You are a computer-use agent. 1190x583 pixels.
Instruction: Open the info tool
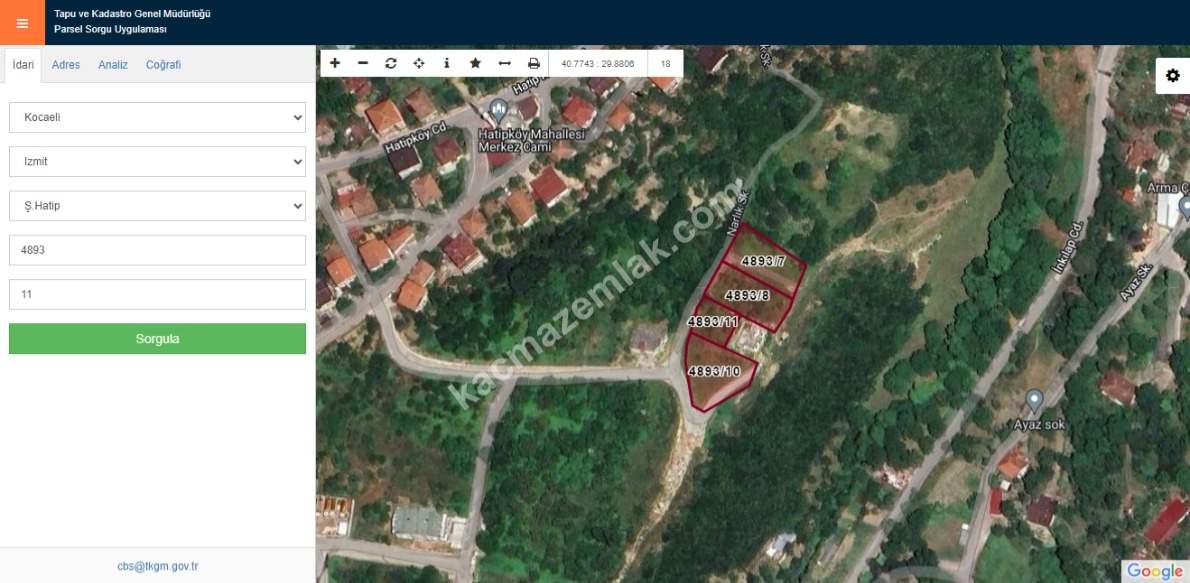coord(447,63)
